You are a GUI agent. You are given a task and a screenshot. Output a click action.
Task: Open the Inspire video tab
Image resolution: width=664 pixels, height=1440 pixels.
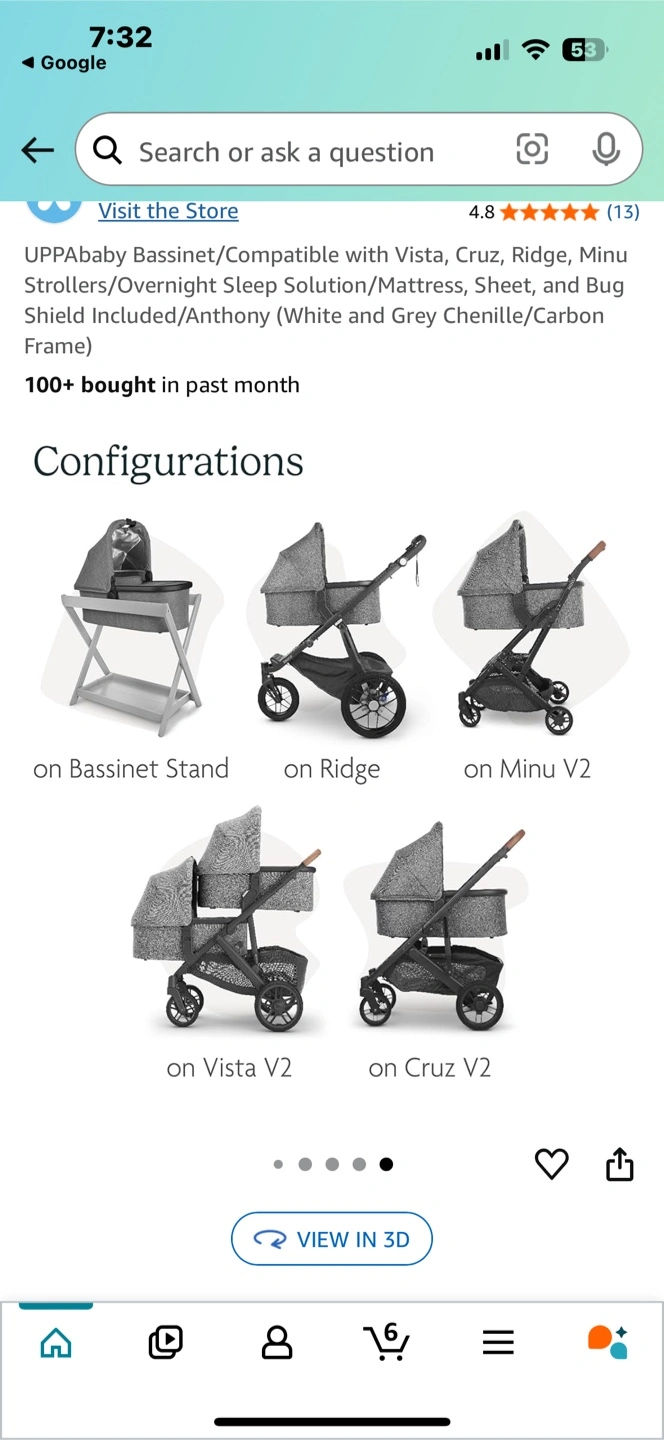(x=165, y=1343)
